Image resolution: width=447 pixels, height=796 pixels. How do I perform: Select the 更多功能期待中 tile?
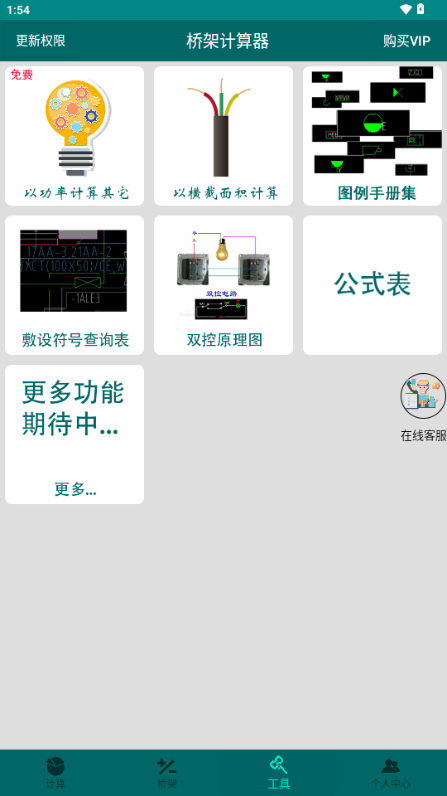pyautogui.click(x=75, y=434)
